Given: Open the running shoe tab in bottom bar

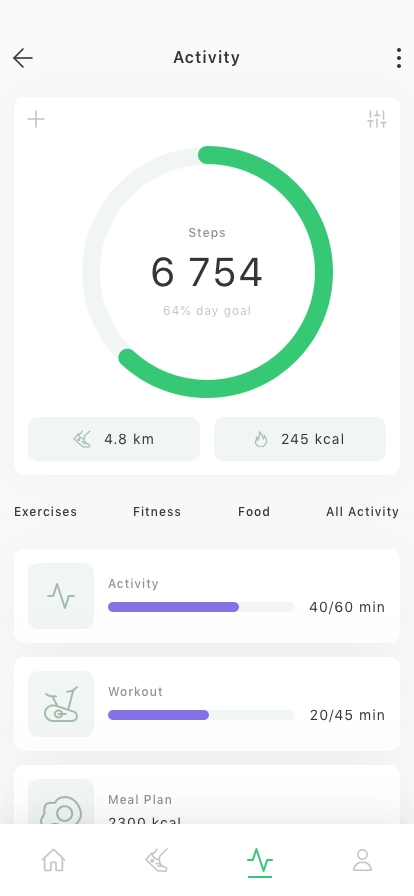Looking at the screenshot, I should (x=157, y=860).
